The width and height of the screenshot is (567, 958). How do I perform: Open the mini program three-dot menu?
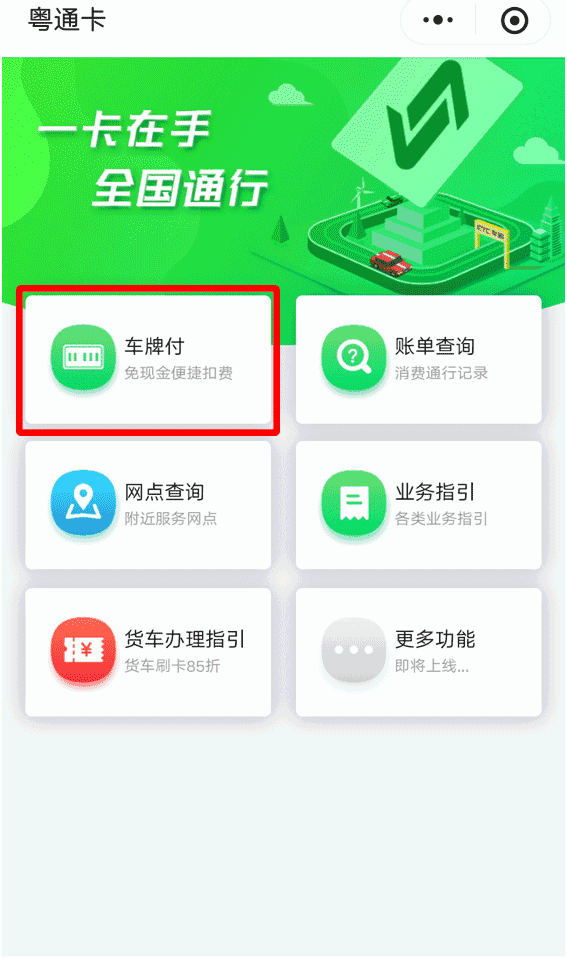438,21
